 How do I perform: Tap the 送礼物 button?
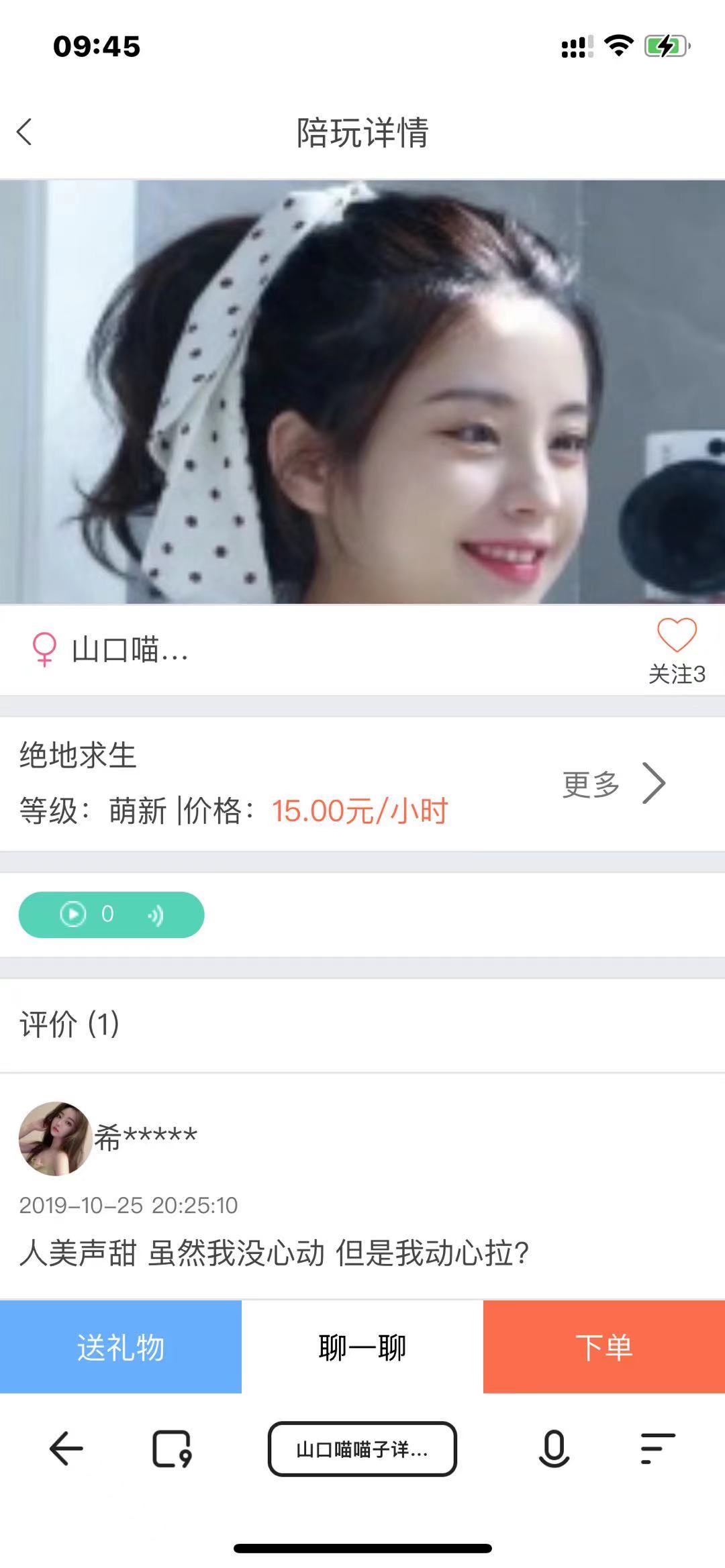(x=121, y=1347)
